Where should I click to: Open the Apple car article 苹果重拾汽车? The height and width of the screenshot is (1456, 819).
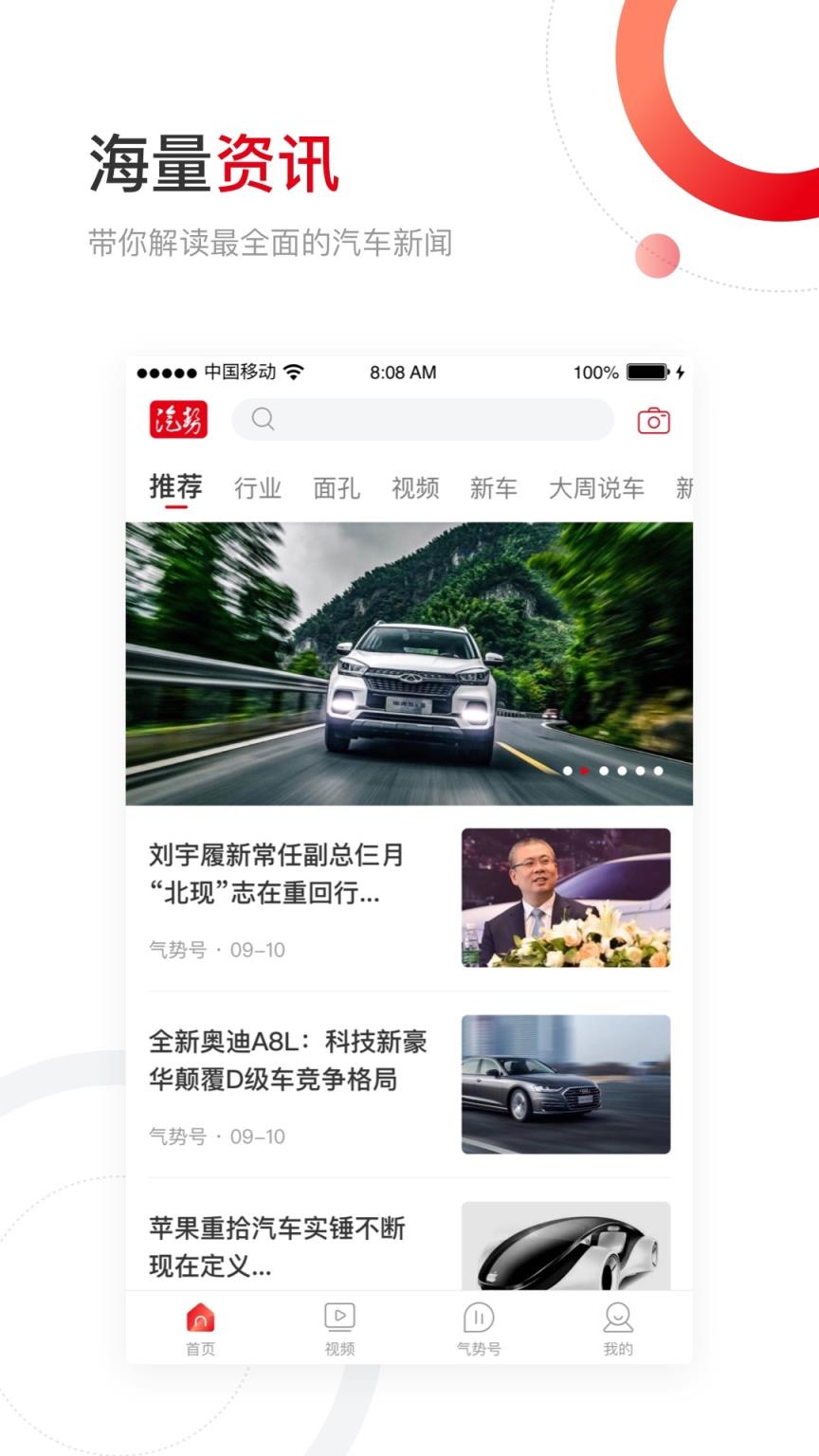click(x=275, y=1247)
